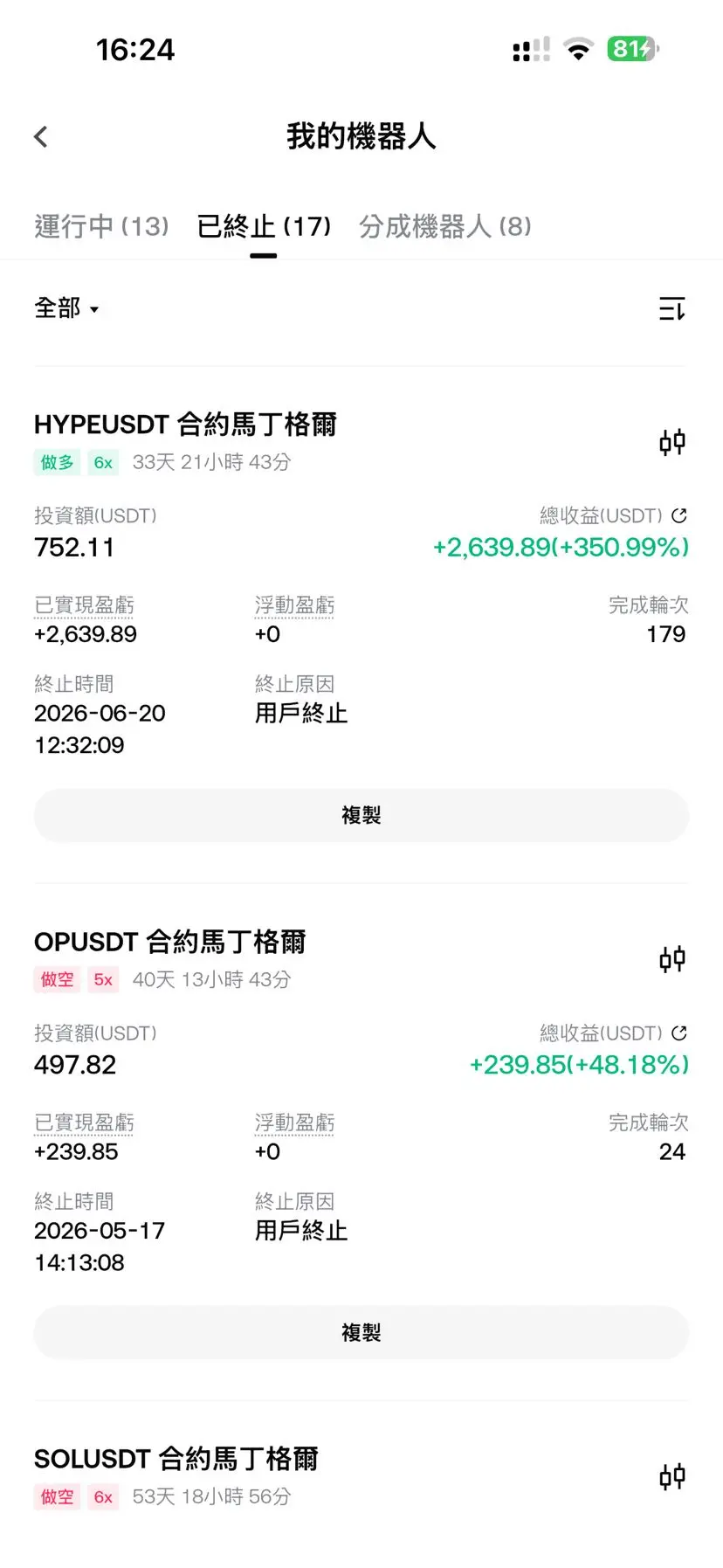The height and width of the screenshot is (1568, 723).
Task: Tap 複製 under the HYPEUSDT bot
Action: [x=361, y=815]
